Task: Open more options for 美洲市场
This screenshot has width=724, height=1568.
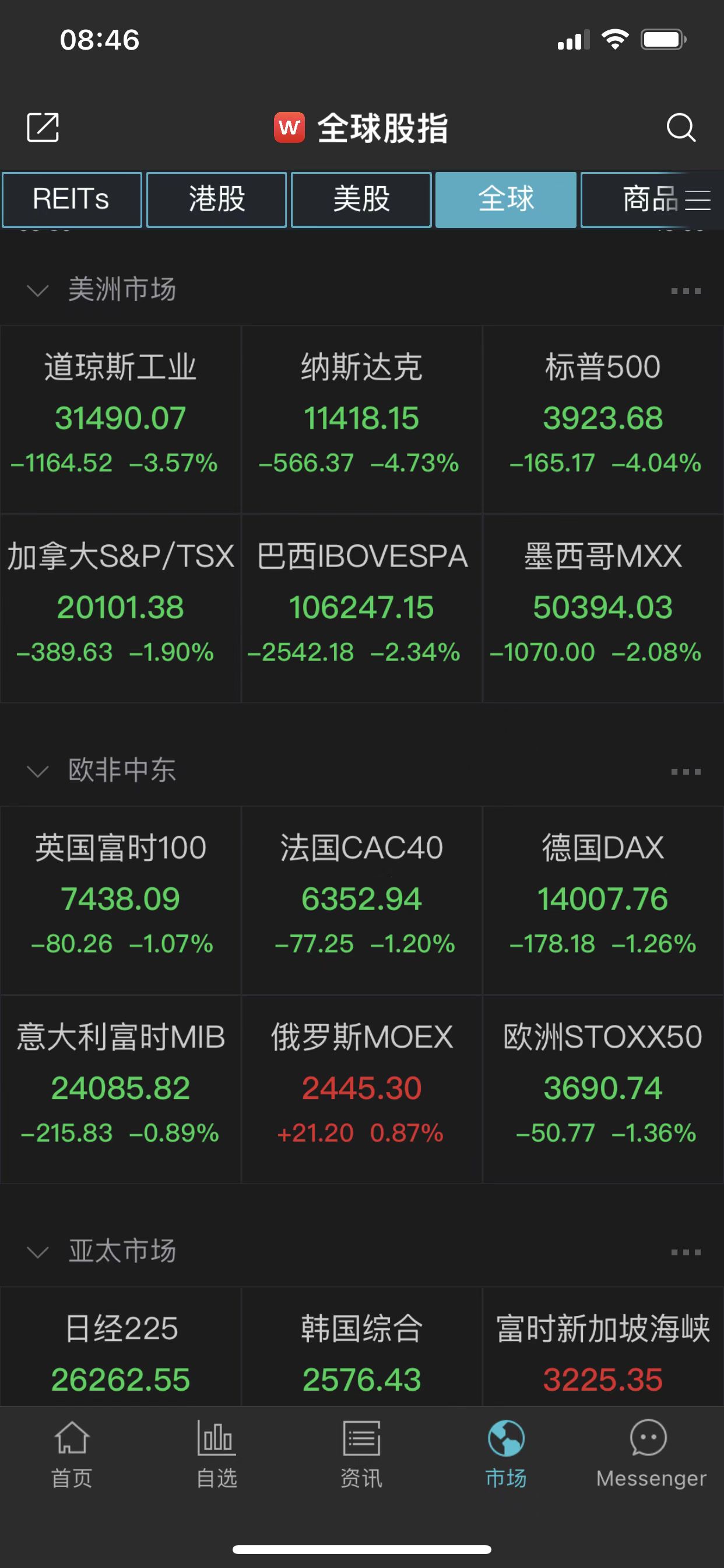Action: (686, 292)
